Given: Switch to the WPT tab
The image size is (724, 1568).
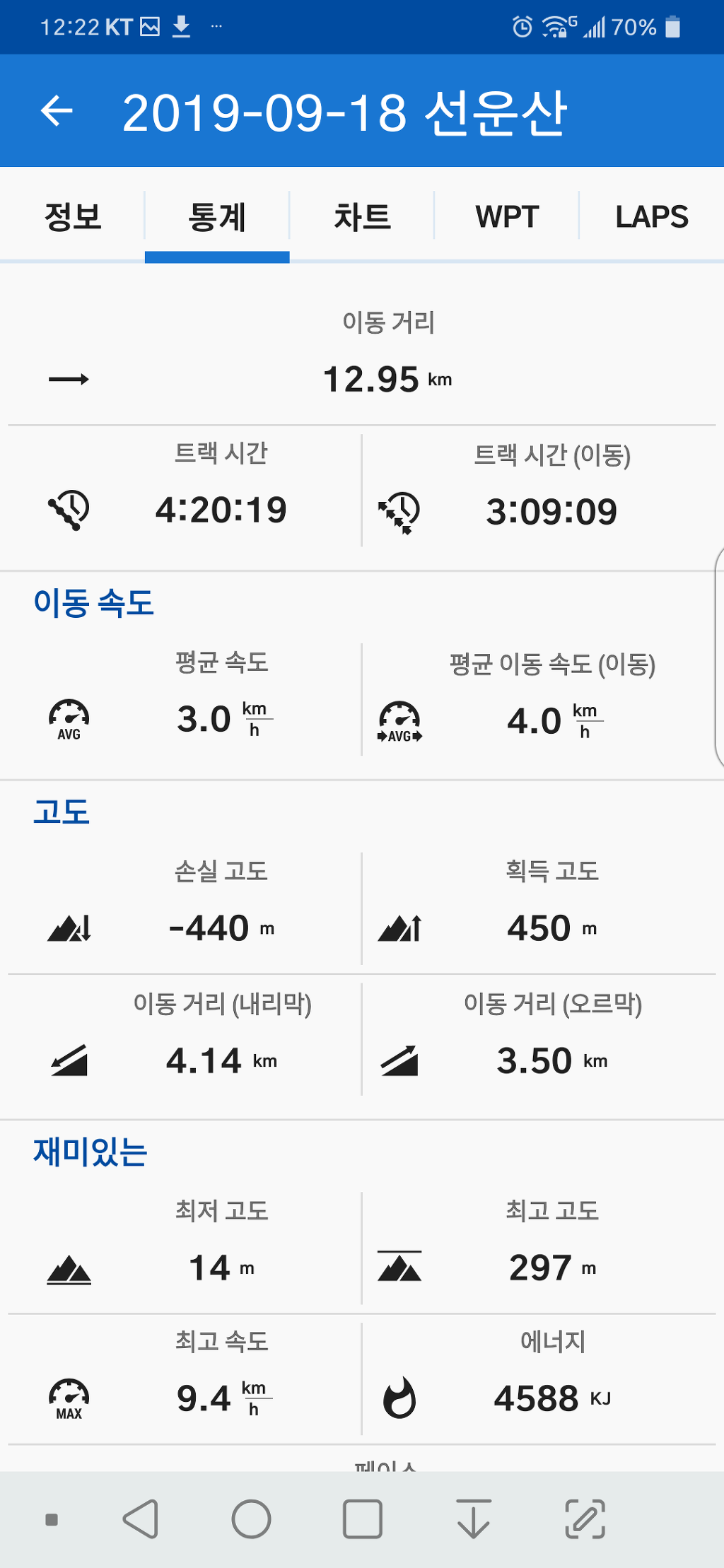Looking at the screenshot, I should click(507, 216).
